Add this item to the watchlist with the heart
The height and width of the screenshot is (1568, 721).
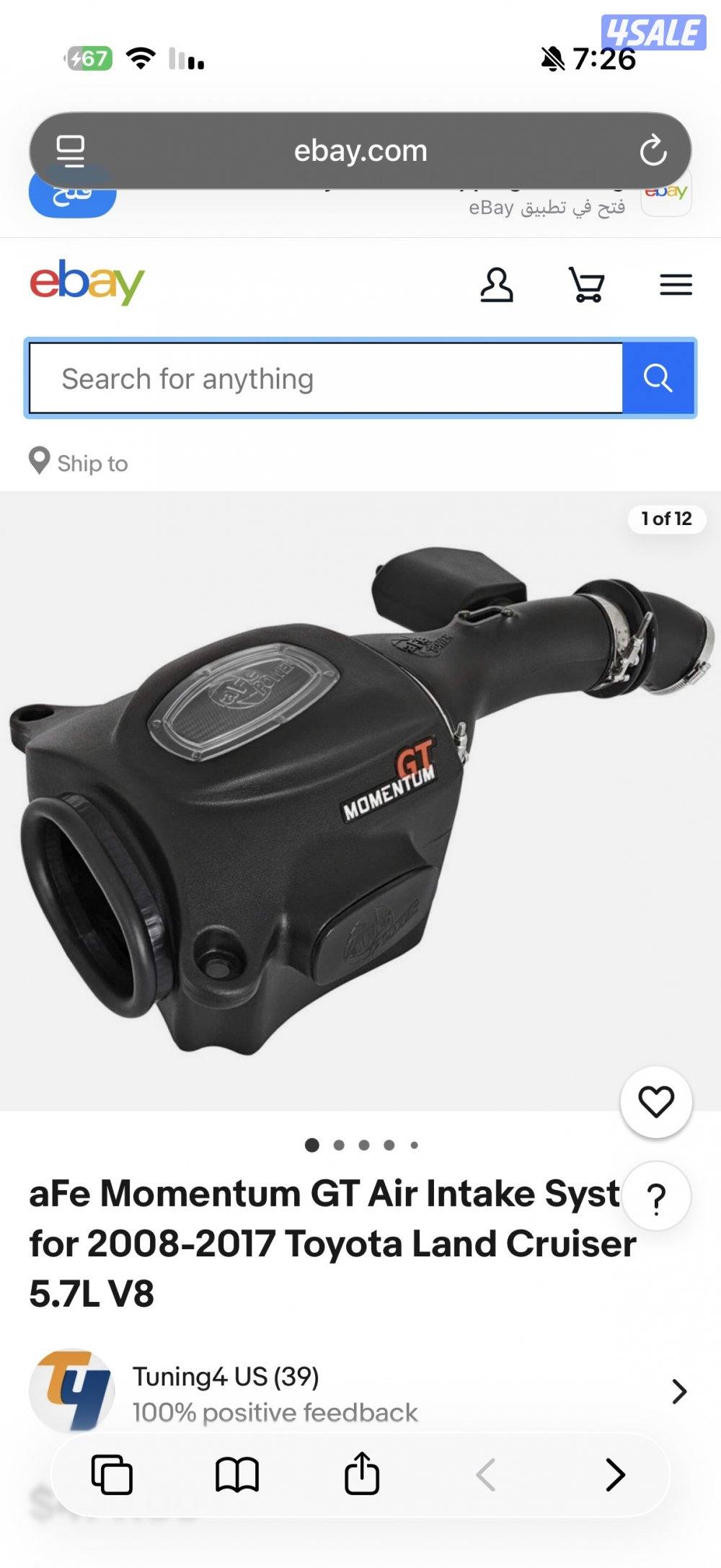(656, 1101)
